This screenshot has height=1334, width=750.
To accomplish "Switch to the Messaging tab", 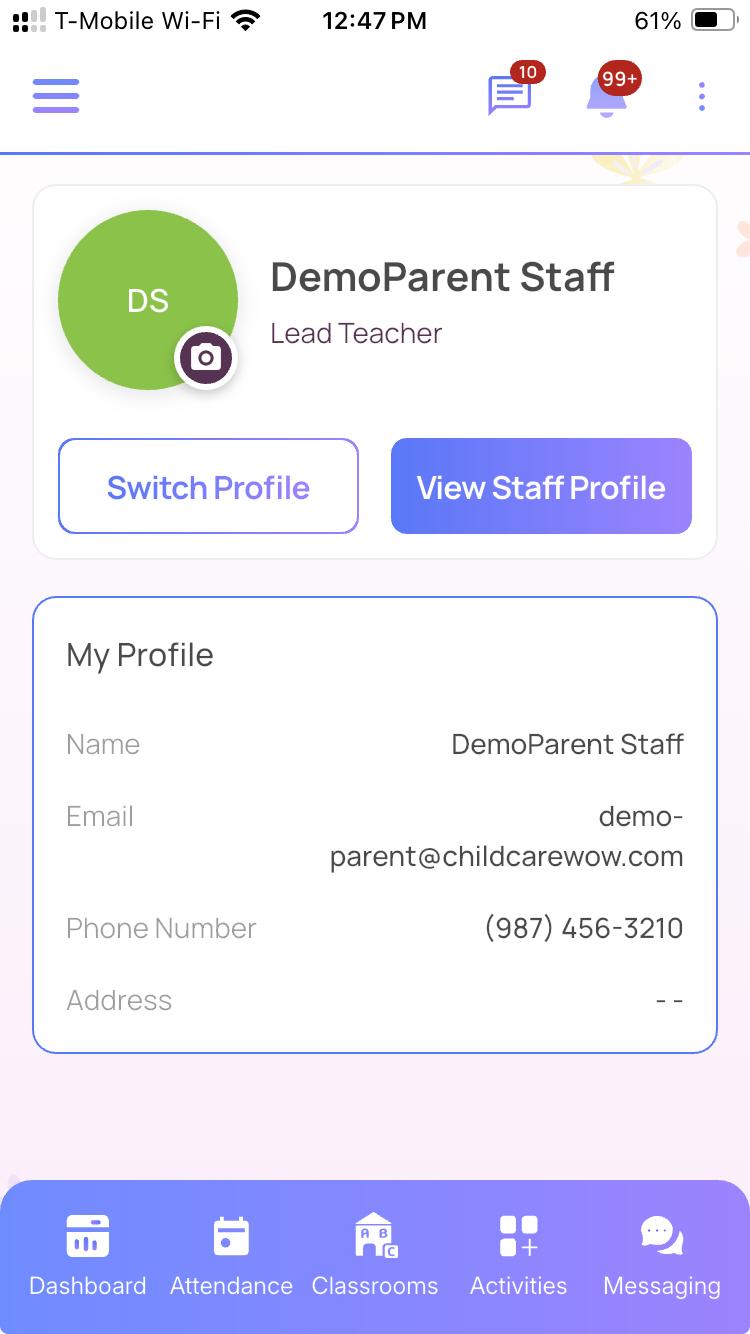I will pos(661,1255).
